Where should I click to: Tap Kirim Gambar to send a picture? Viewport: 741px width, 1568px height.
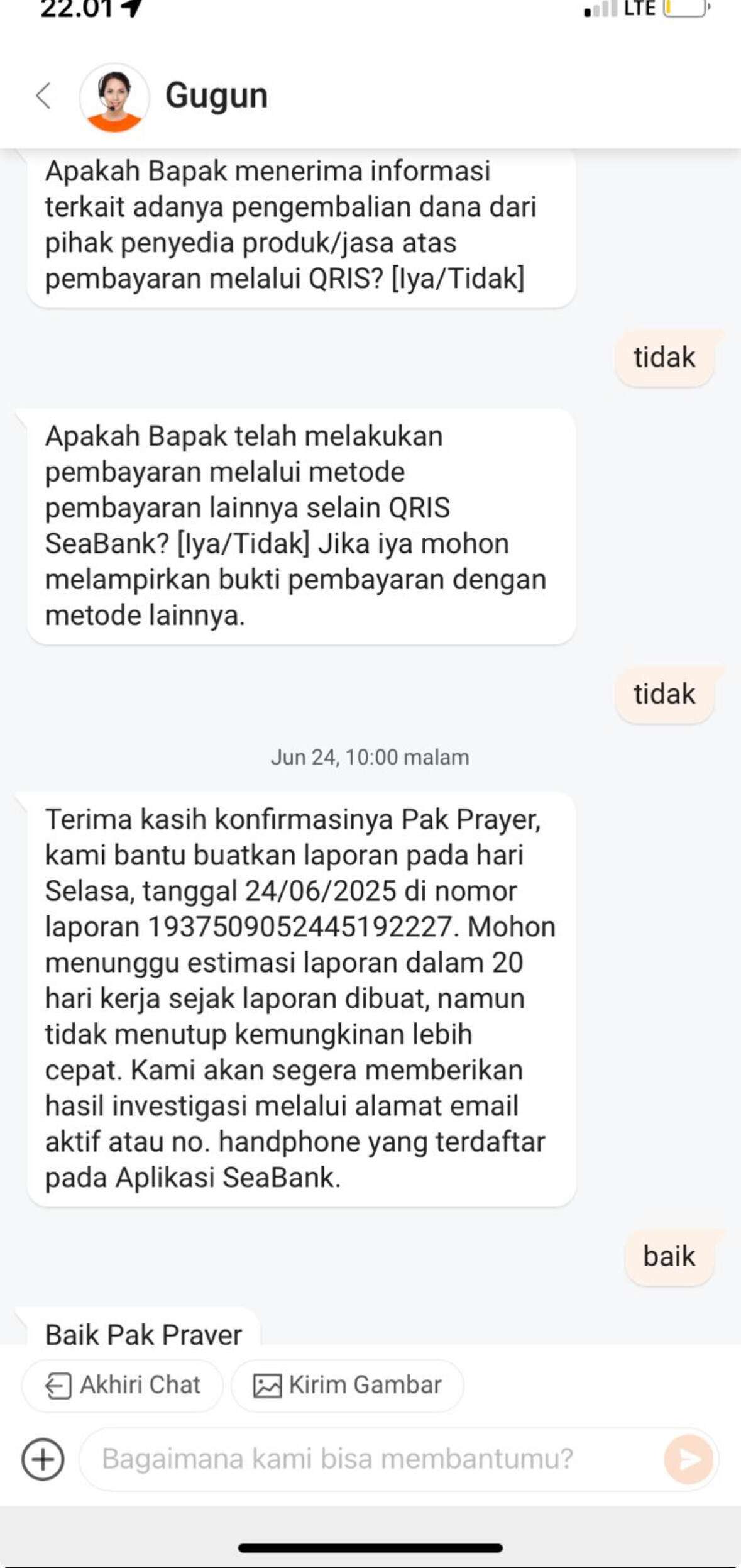click(348, 1385)
